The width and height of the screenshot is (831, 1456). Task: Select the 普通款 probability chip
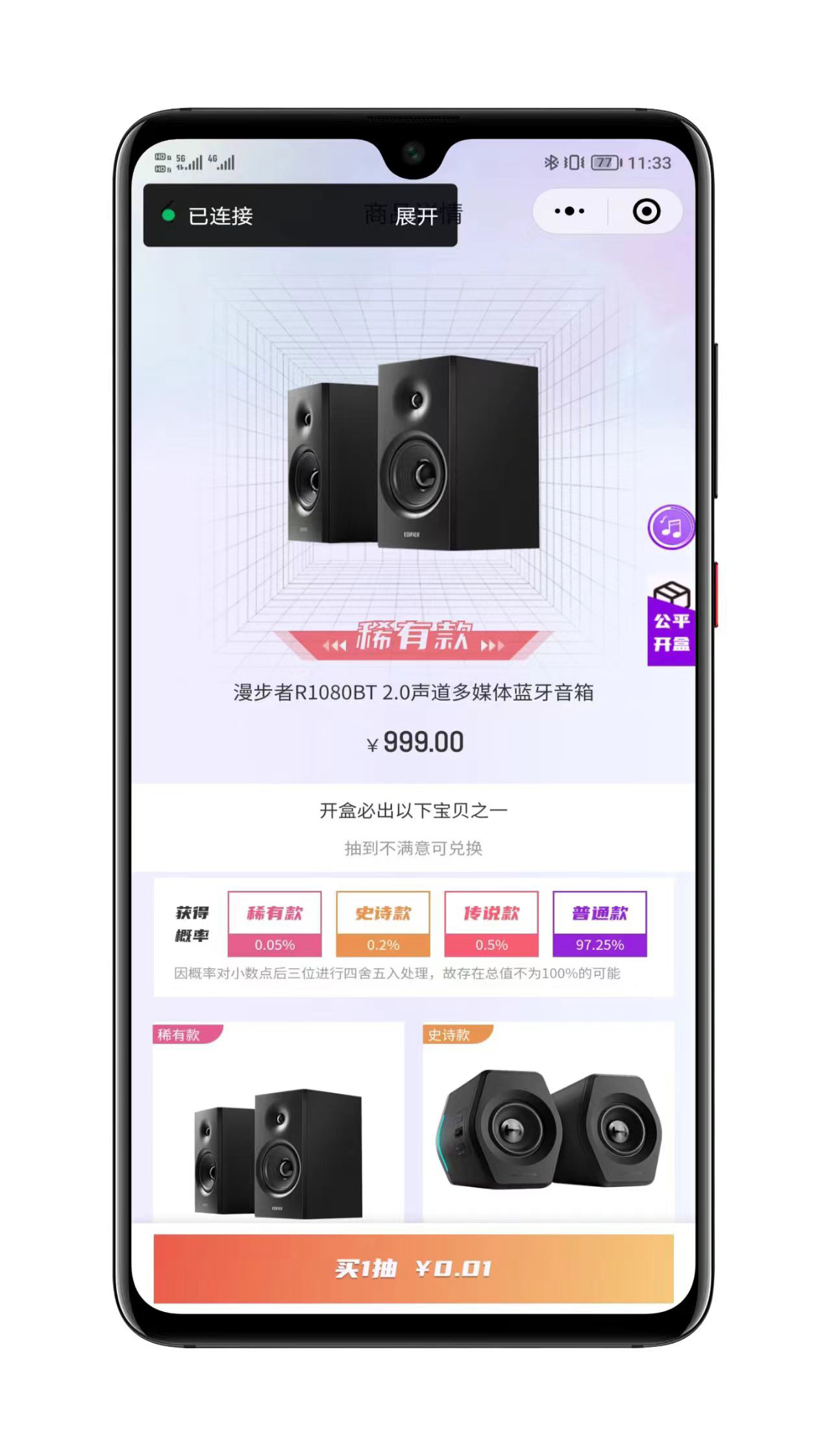pos(600,924)
